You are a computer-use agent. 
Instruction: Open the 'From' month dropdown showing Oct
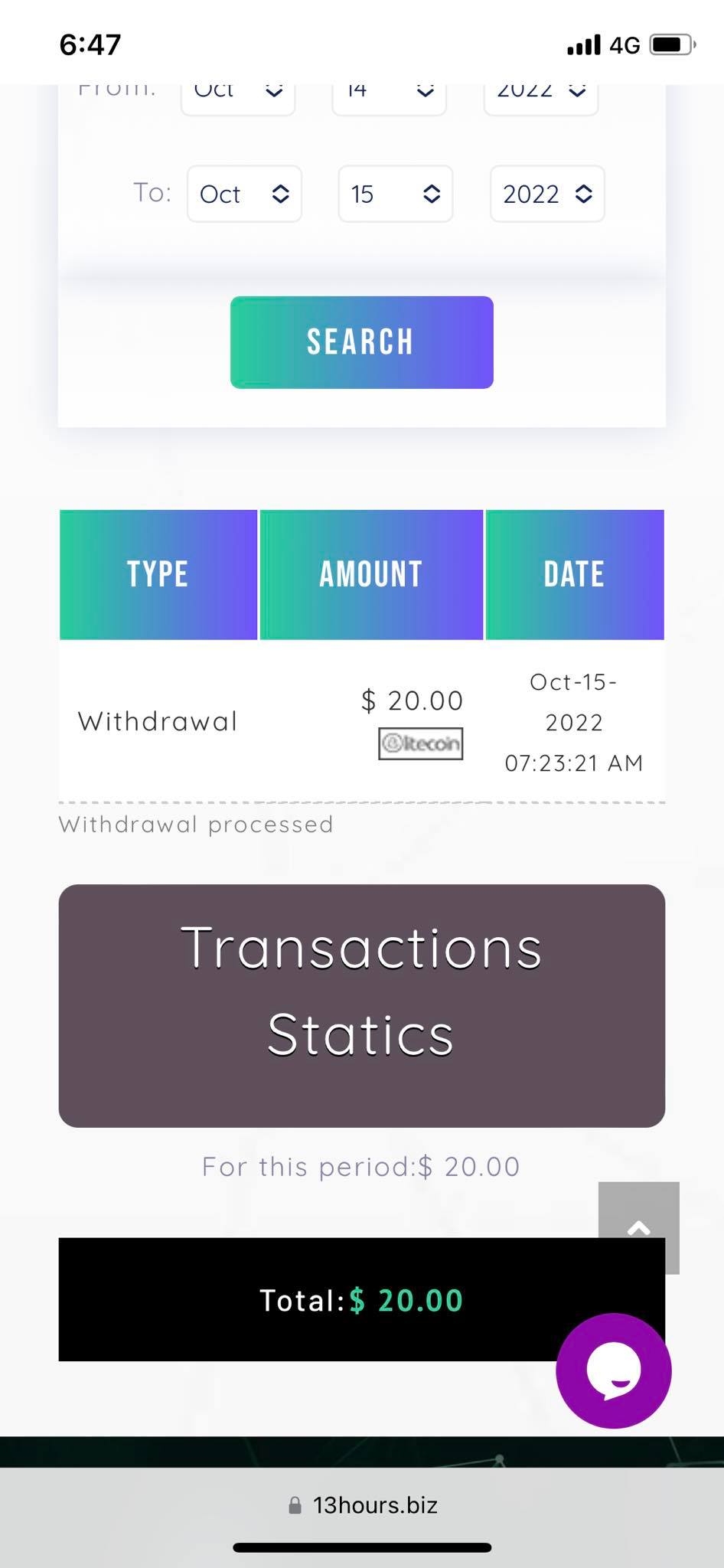tap(238, 98)
